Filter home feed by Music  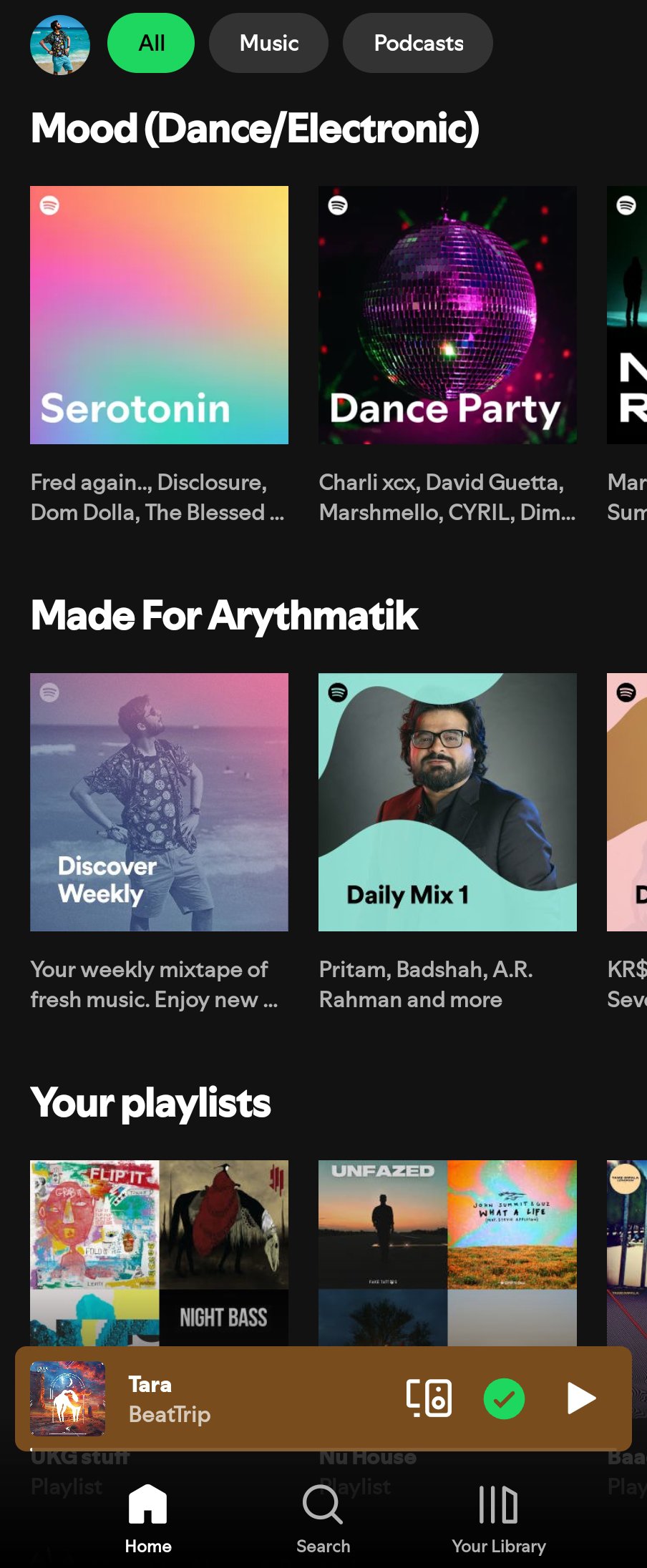269,43
